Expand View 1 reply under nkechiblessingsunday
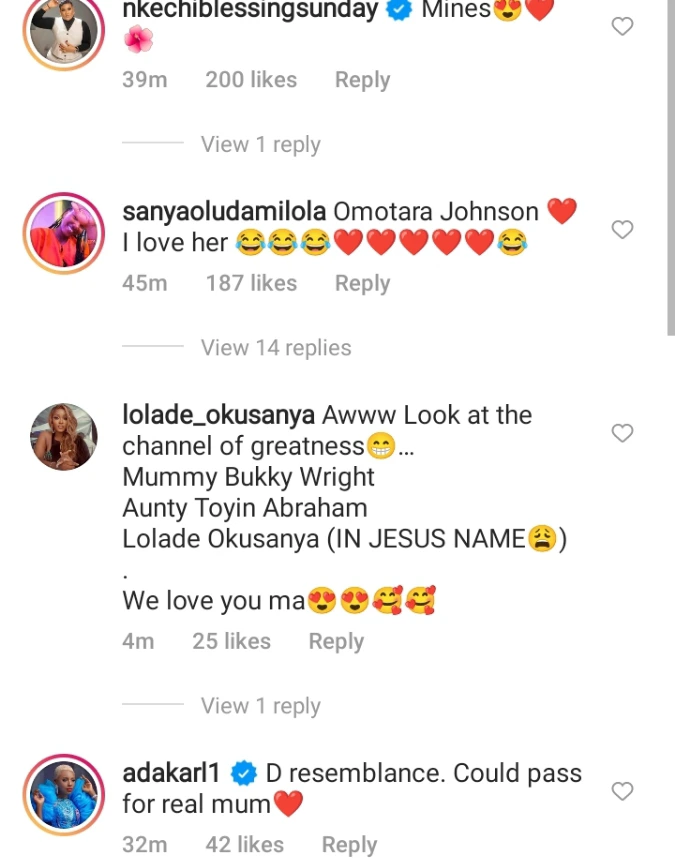675x858 pixels. [260, 144]
